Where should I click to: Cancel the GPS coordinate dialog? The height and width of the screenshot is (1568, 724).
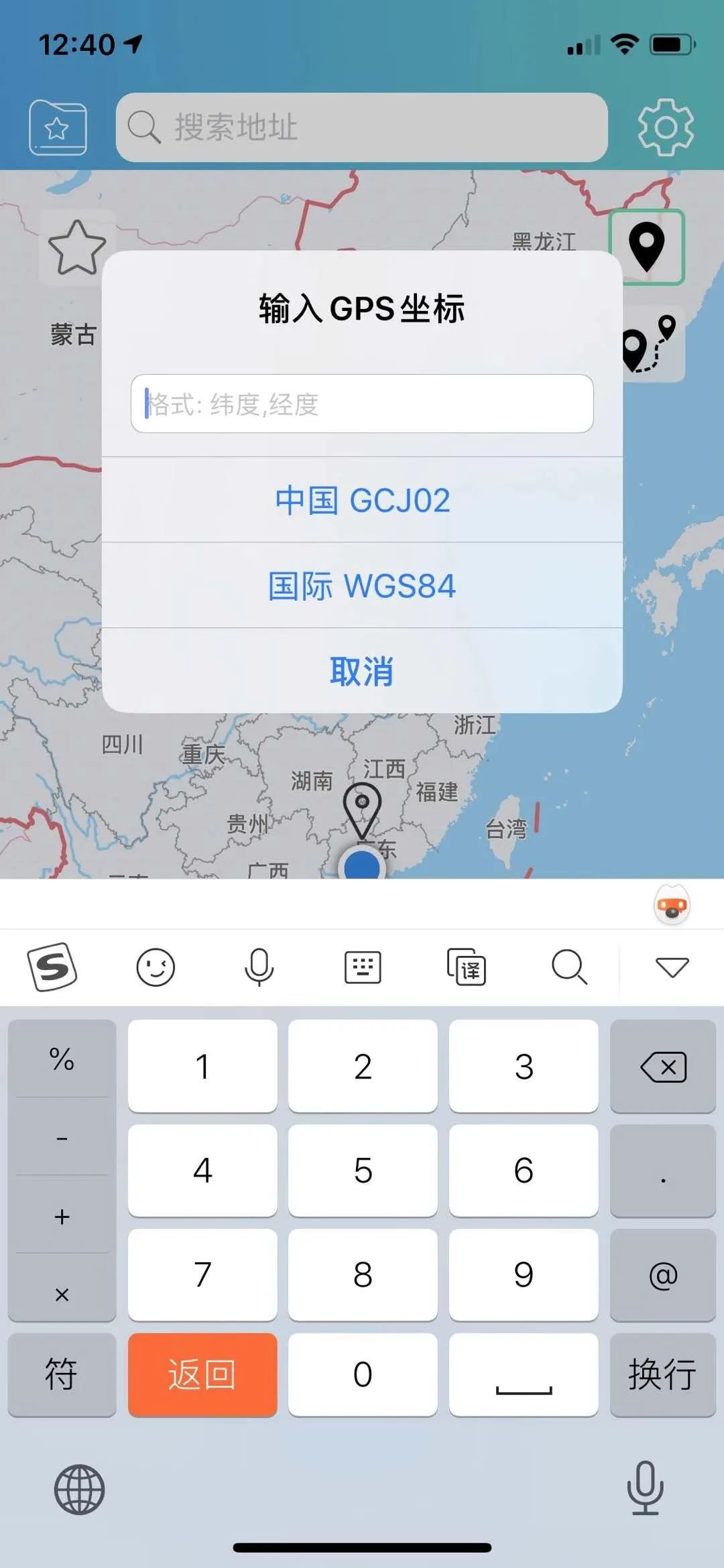[x=362, y=672]
